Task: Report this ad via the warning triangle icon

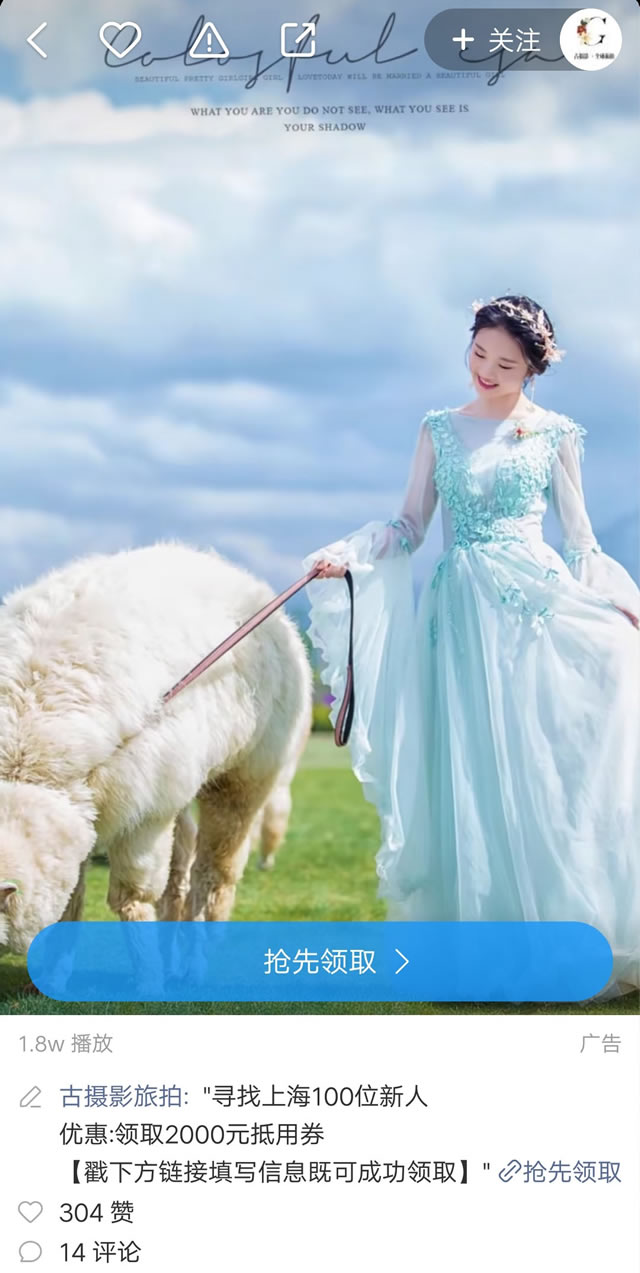Action: (209, 40)
